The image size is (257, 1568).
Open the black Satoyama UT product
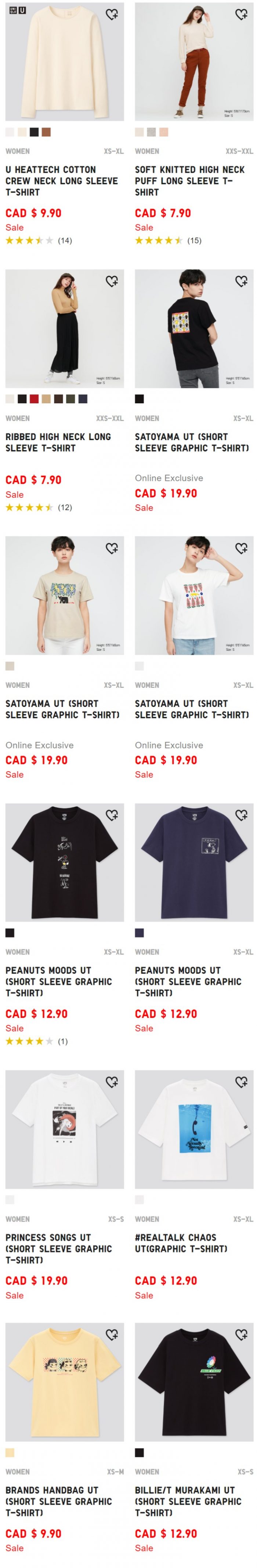point(194,329)
